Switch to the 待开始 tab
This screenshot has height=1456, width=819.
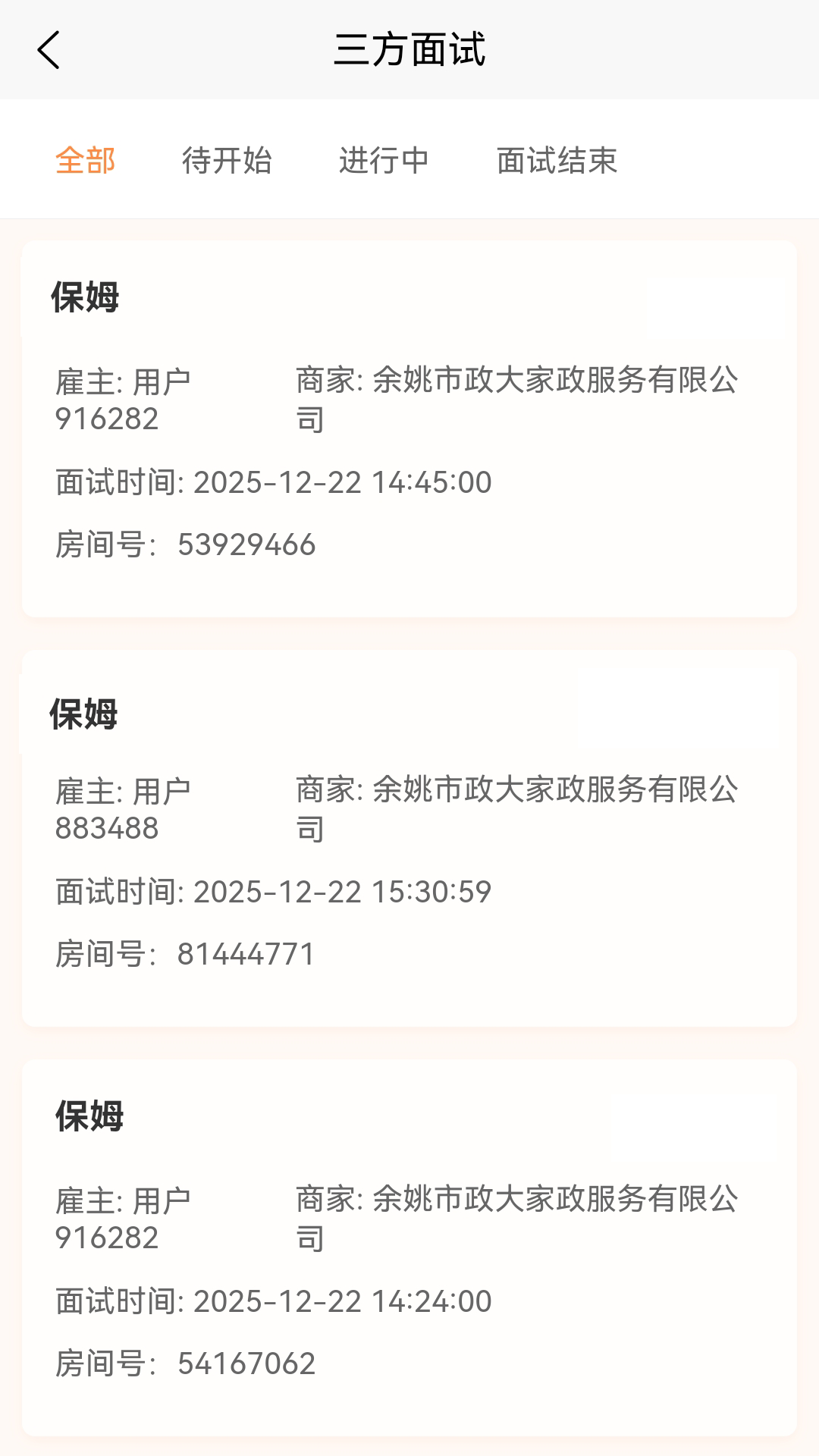(x=228, y=160)
